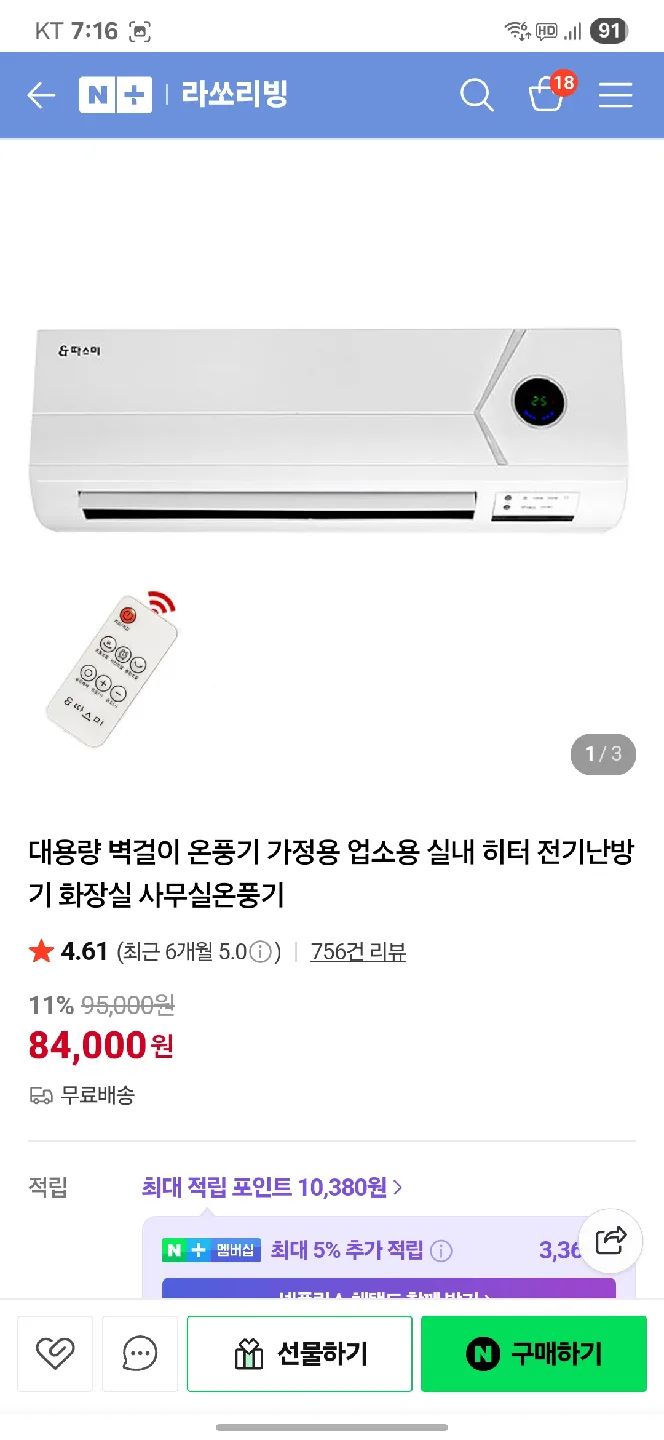Add this product to wishlist

pos(55,1354)
